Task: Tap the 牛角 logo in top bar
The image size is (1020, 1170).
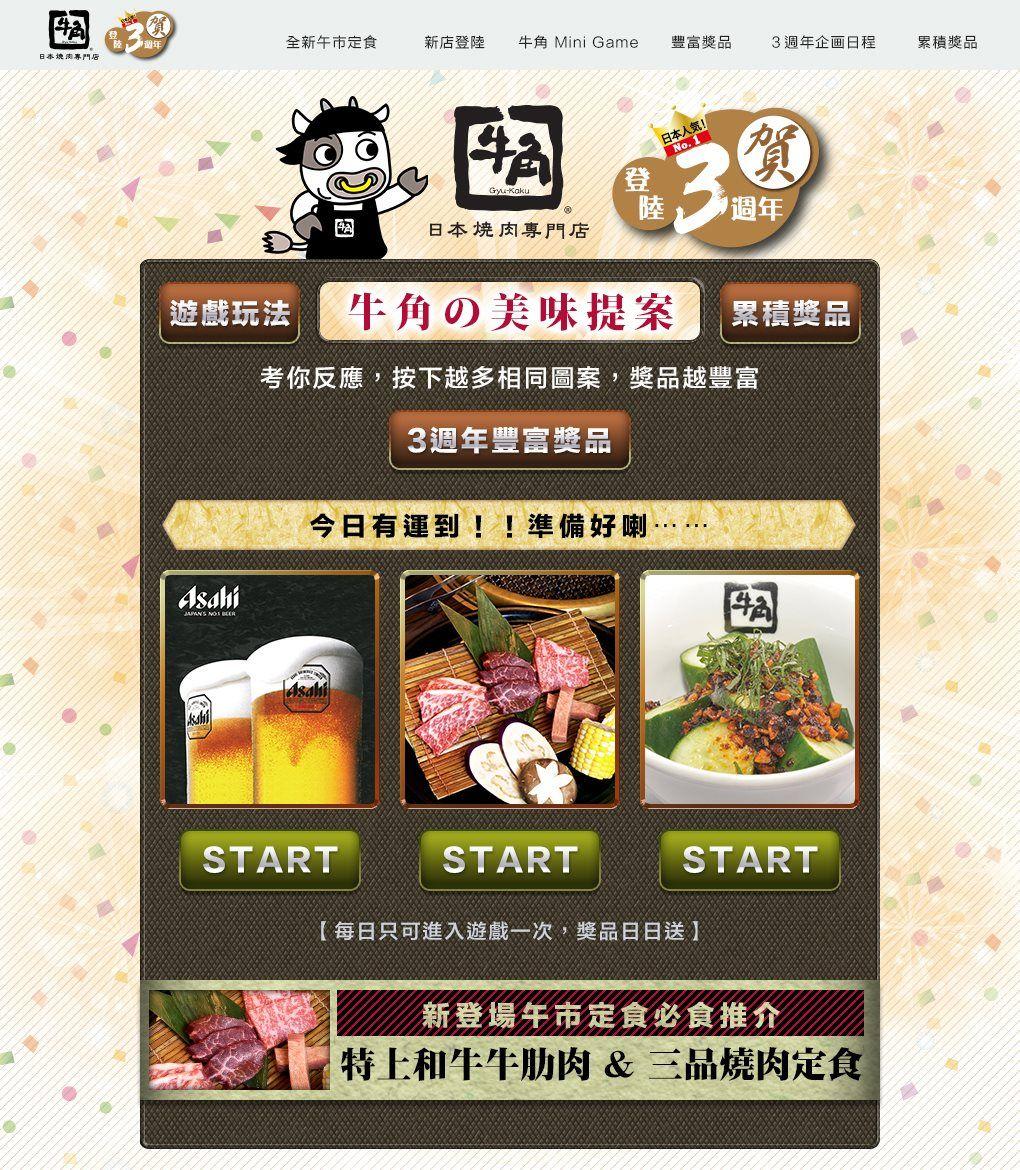Action: [70, 32]
